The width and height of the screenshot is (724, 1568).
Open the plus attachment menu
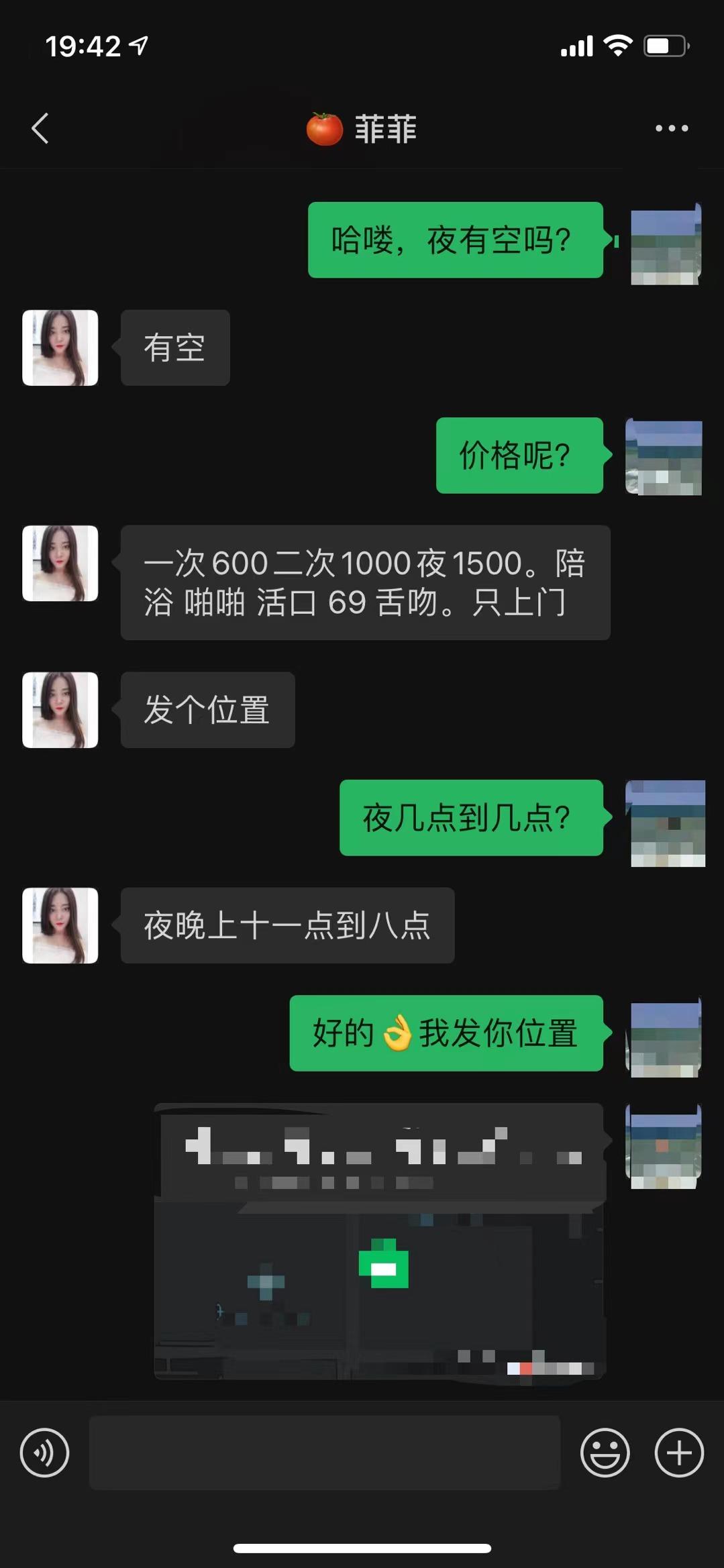coord(679,1453)
